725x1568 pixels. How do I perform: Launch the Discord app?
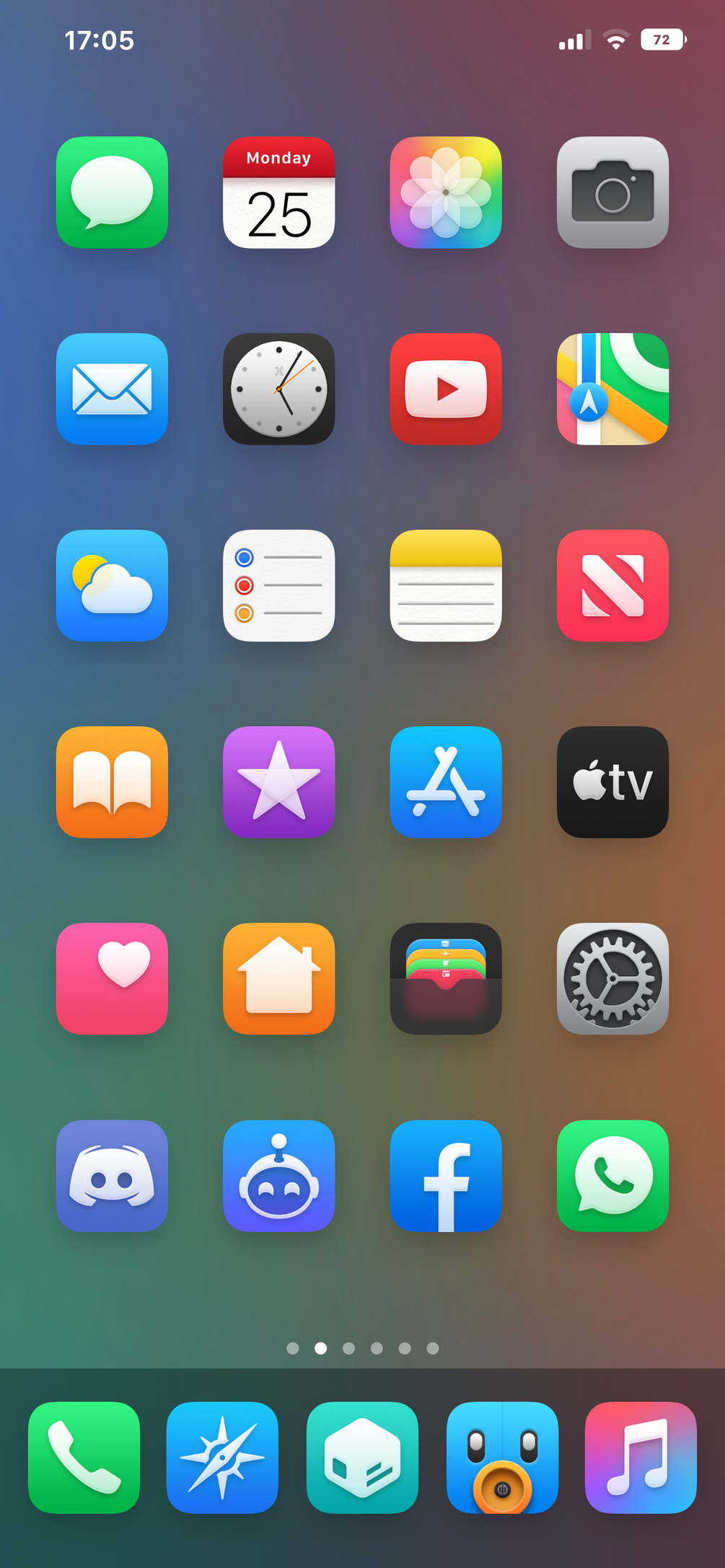click(112, 1176)
